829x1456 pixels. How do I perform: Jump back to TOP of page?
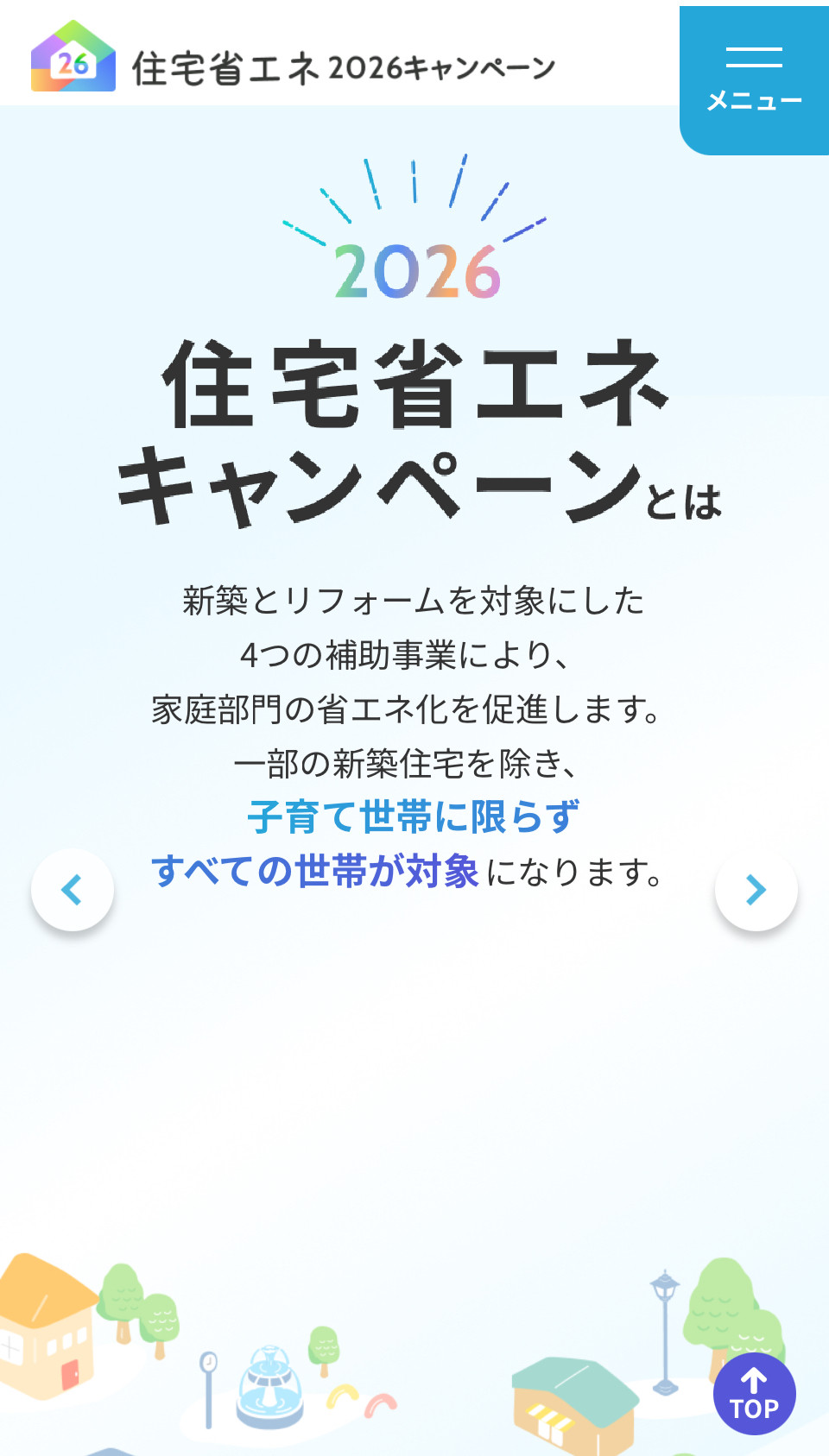(x=754, y=1394)
